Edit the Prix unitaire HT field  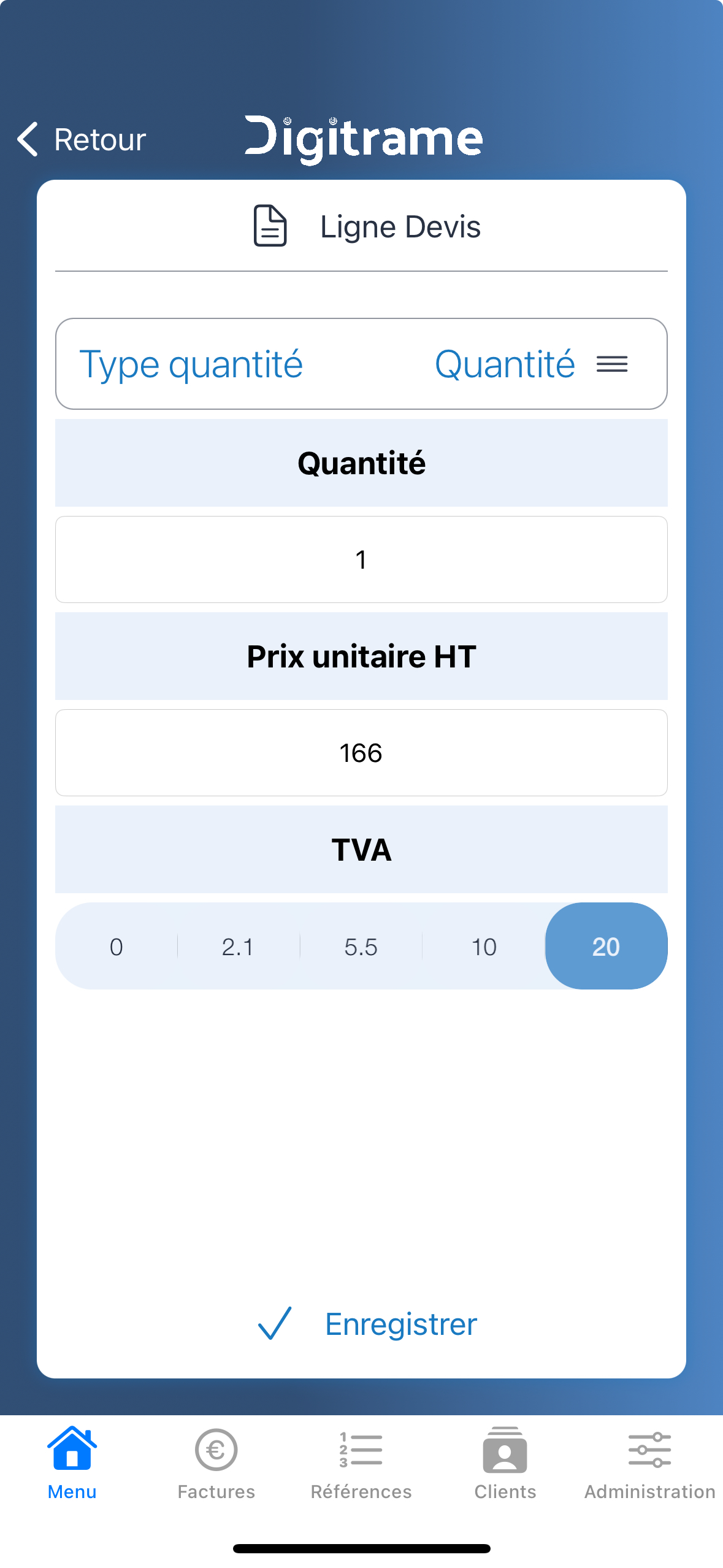[x=361, y=753]
